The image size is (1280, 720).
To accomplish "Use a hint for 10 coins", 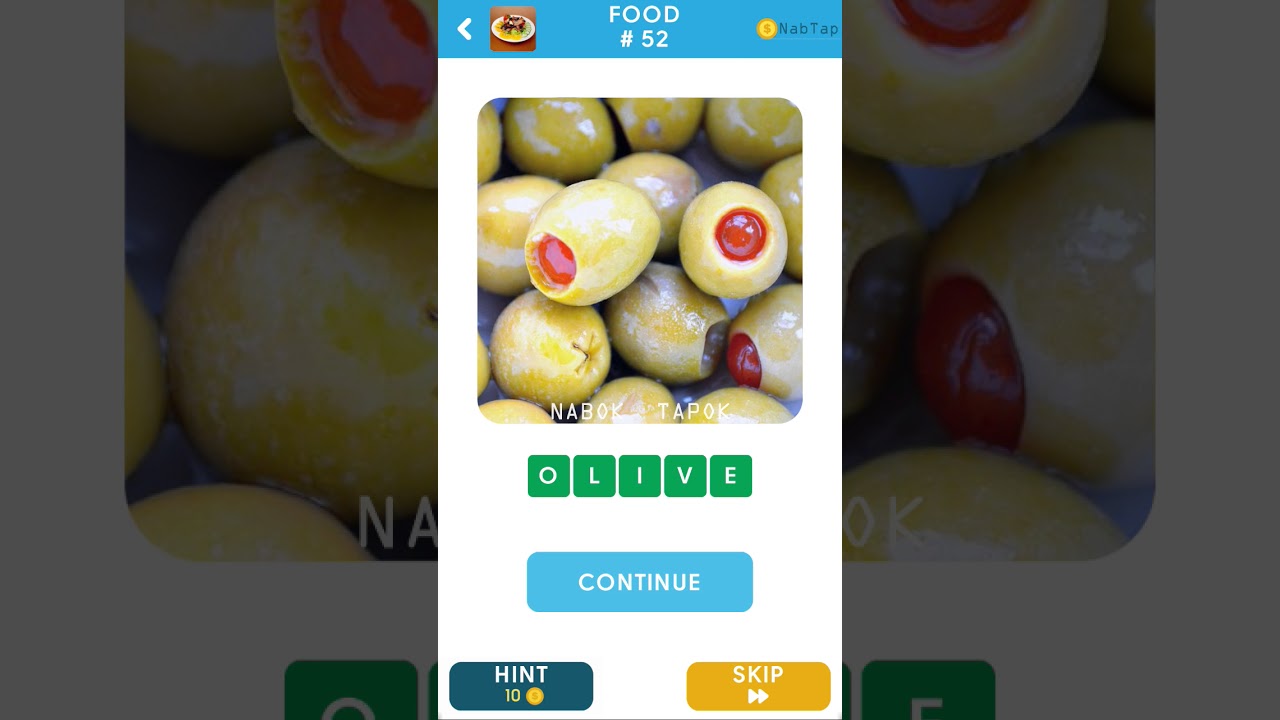I will tap(521, 686).
